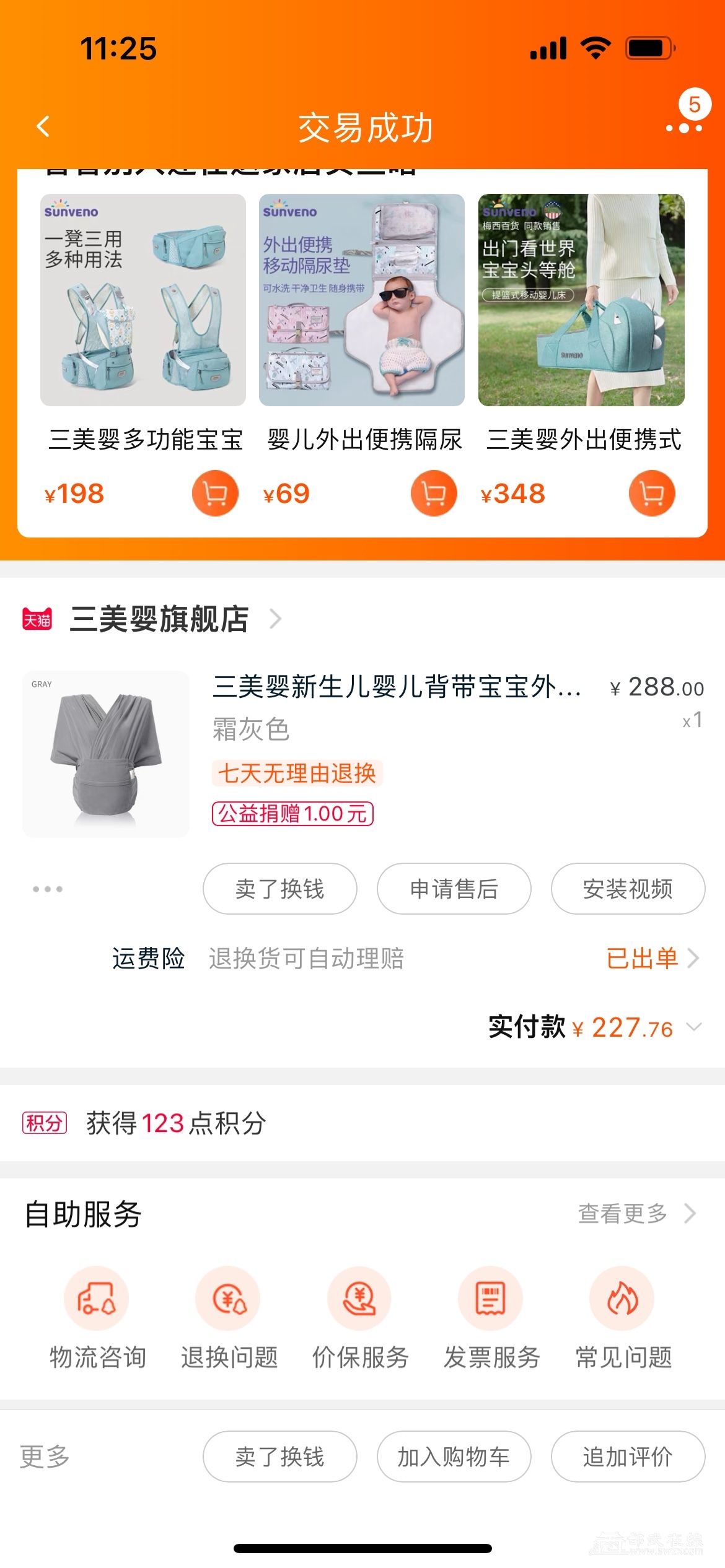The width and height of the screenshot is (725, 1568).
Task: Apply for after-sales via 申请售后
Action: click(454, 889)
